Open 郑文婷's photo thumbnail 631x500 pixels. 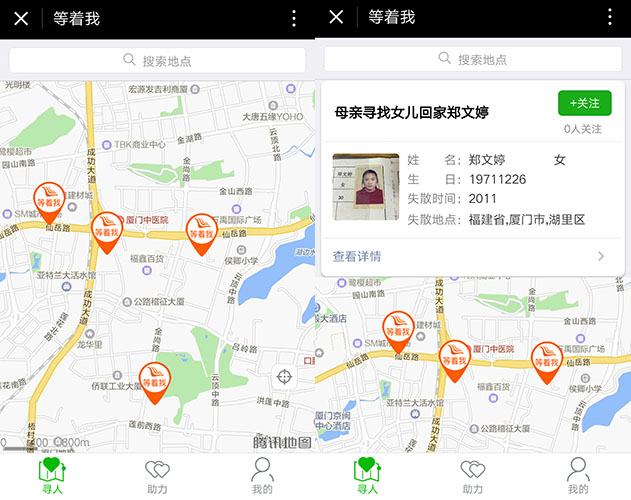click(366, 187)
